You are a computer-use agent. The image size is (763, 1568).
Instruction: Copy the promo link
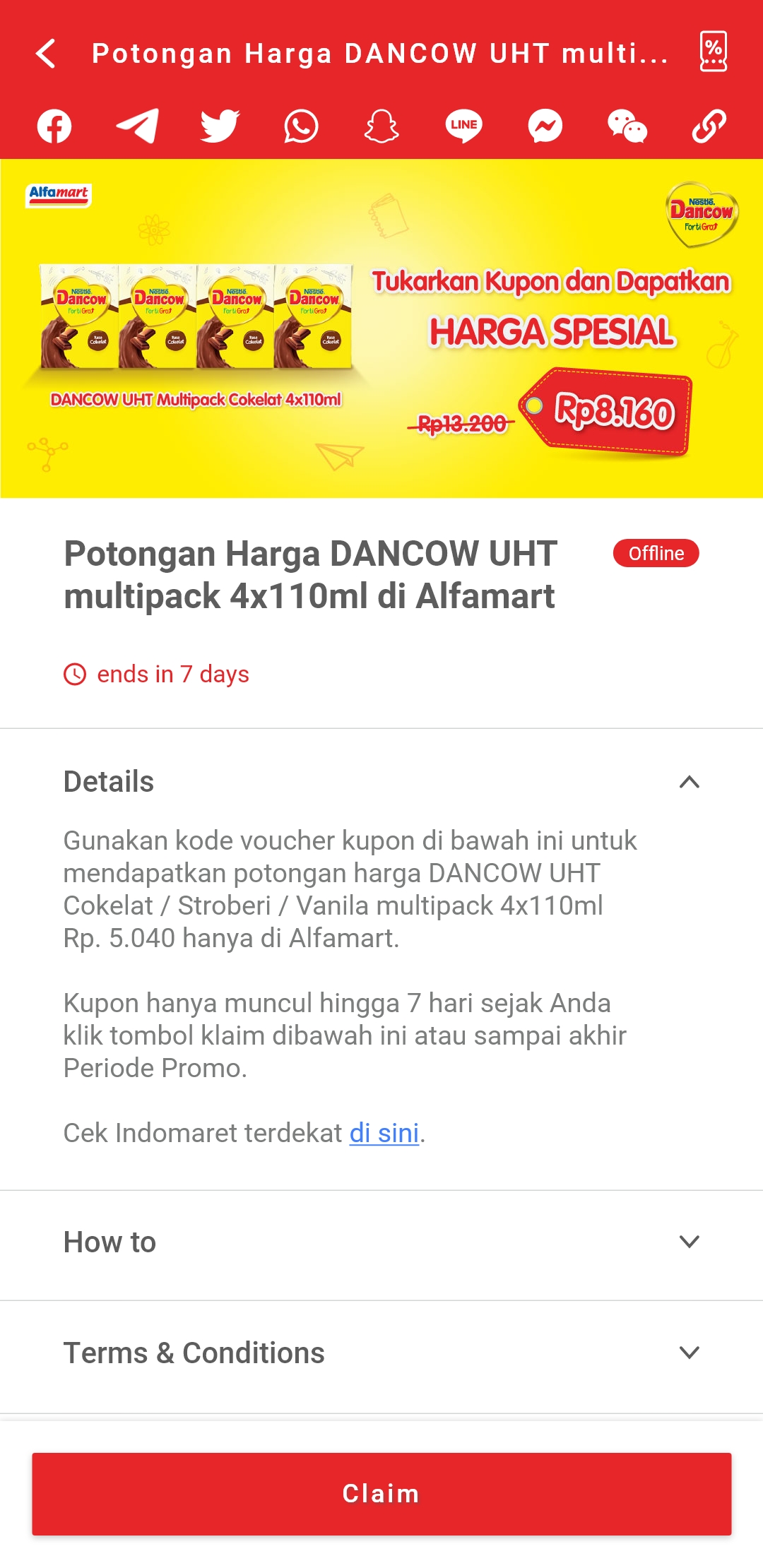(x=709, y=126)
